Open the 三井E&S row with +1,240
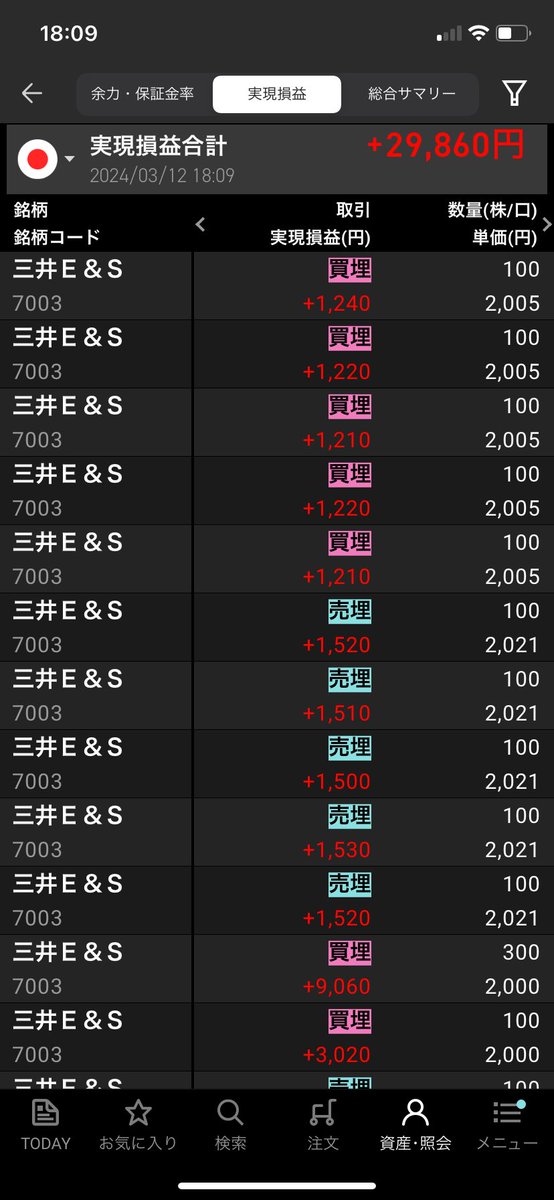The width and height of the screenshot is (554, 1200). click(x=277, y=286)
